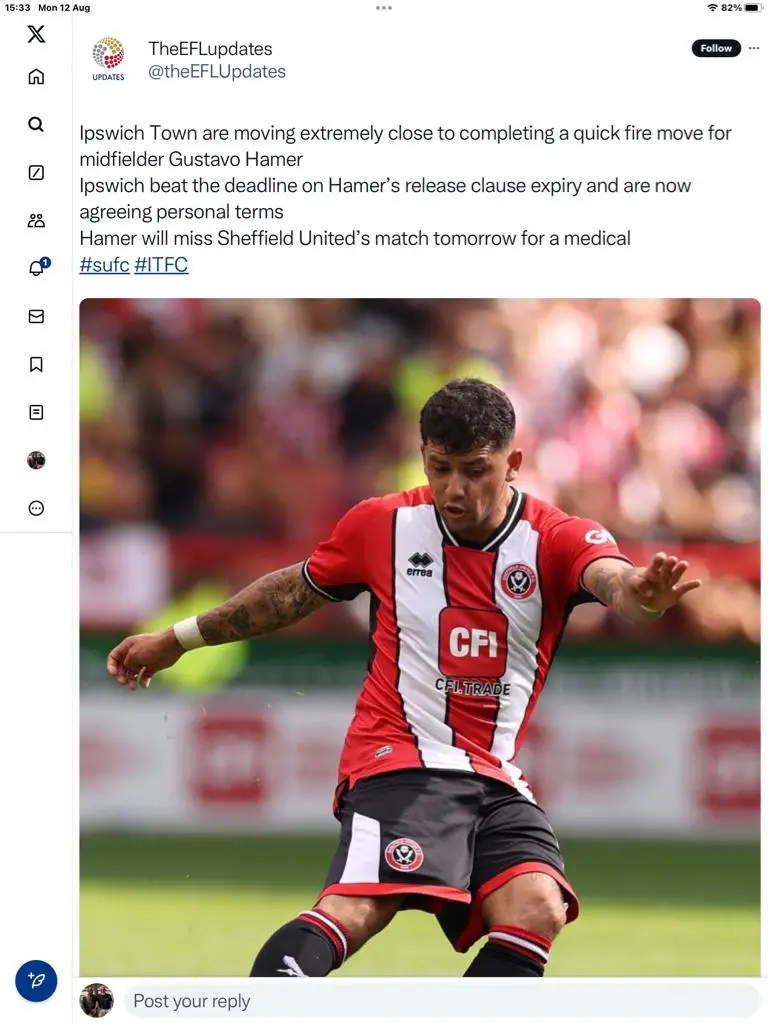Open the #ITFC hashtag
The height and width of the screenshot is (1024, 768).
(x=161, y=265)
